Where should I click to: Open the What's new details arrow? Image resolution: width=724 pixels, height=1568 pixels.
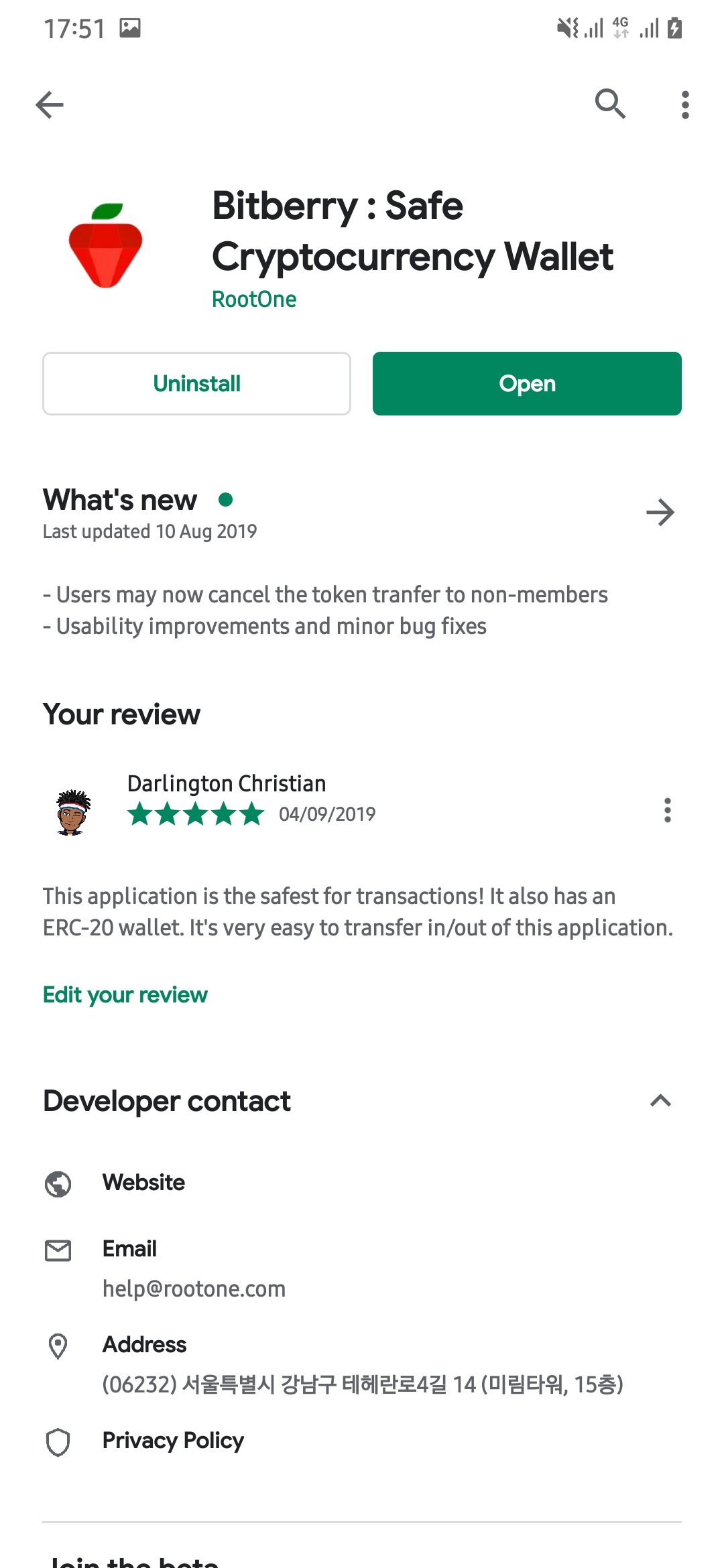point(660,513)
